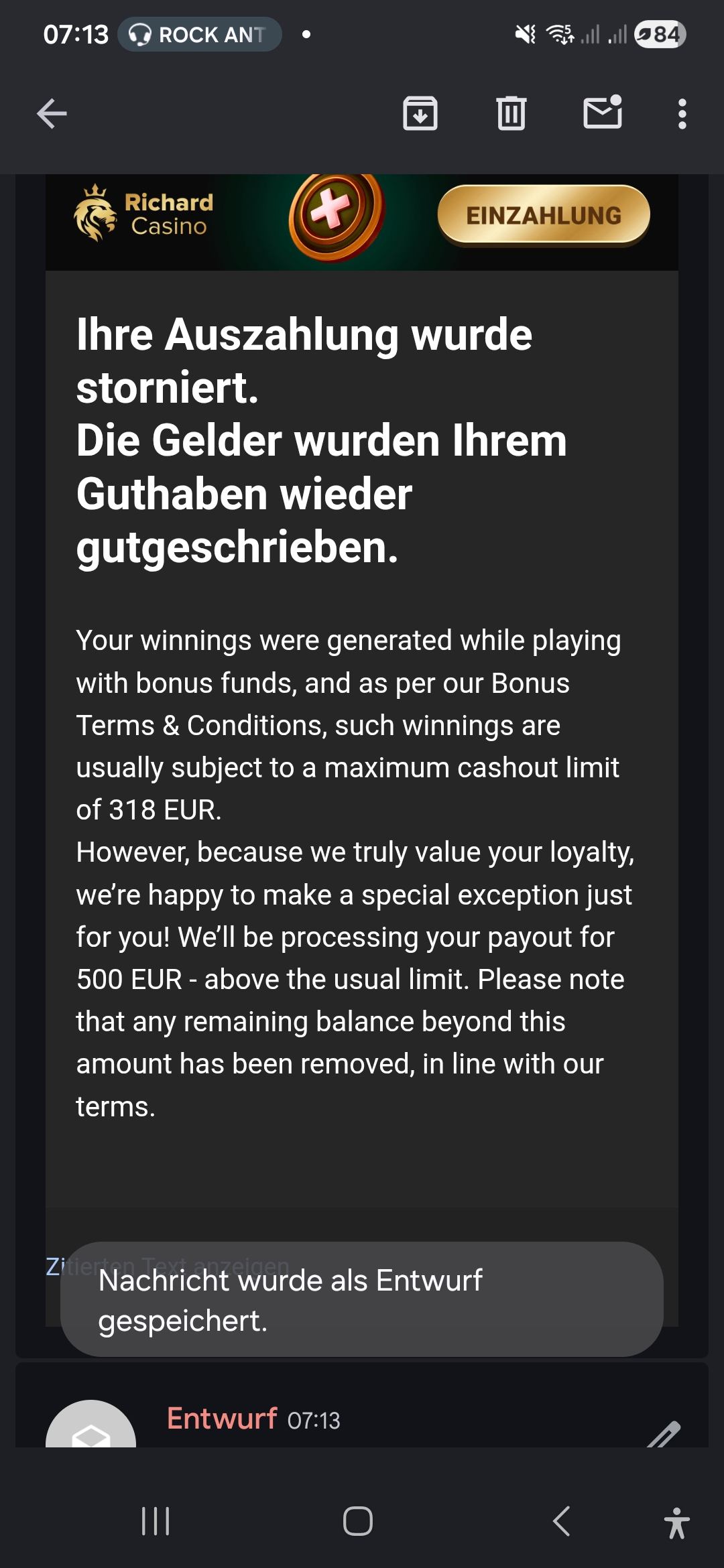Tap the EINZAHLUNG deposit button

tap(544, 215)
